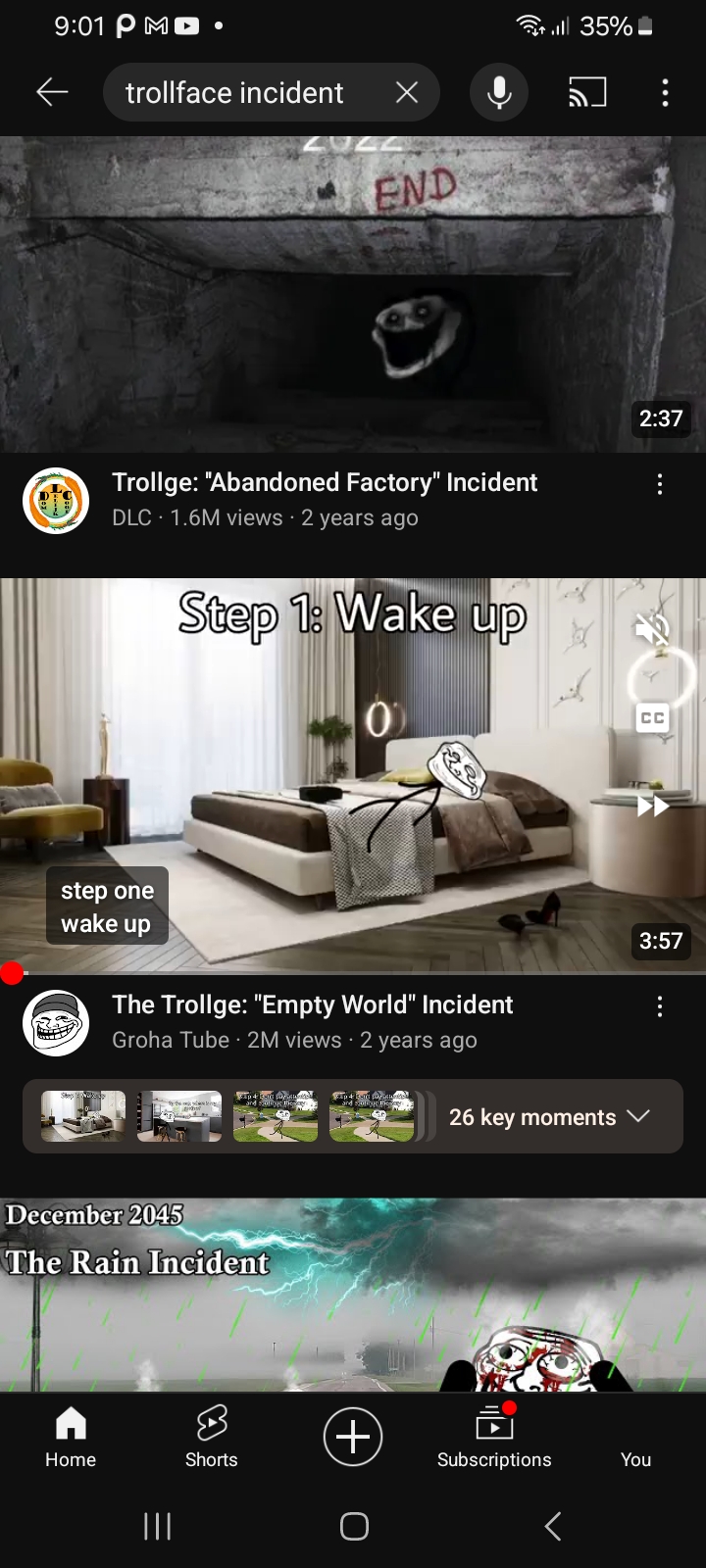Create new content with plus button
Image resolution: width=706 pixels, height=1568 pixels.
point(353,1437)
